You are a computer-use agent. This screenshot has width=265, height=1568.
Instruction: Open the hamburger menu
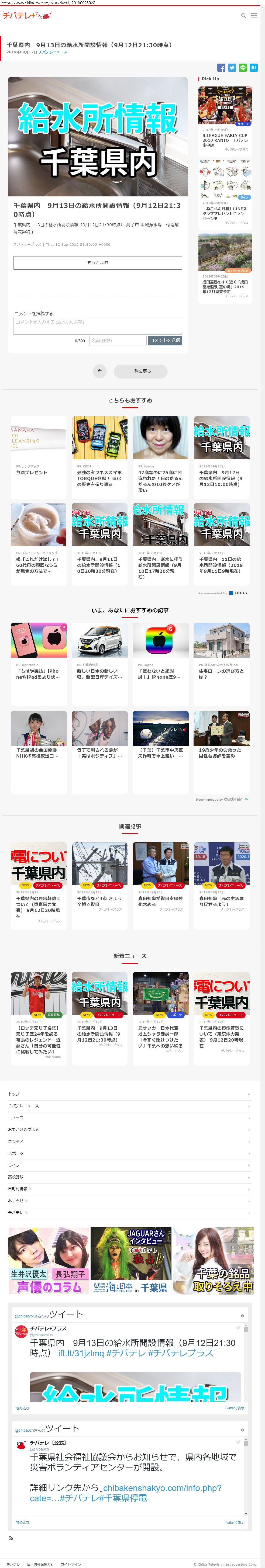click(254, 16)
